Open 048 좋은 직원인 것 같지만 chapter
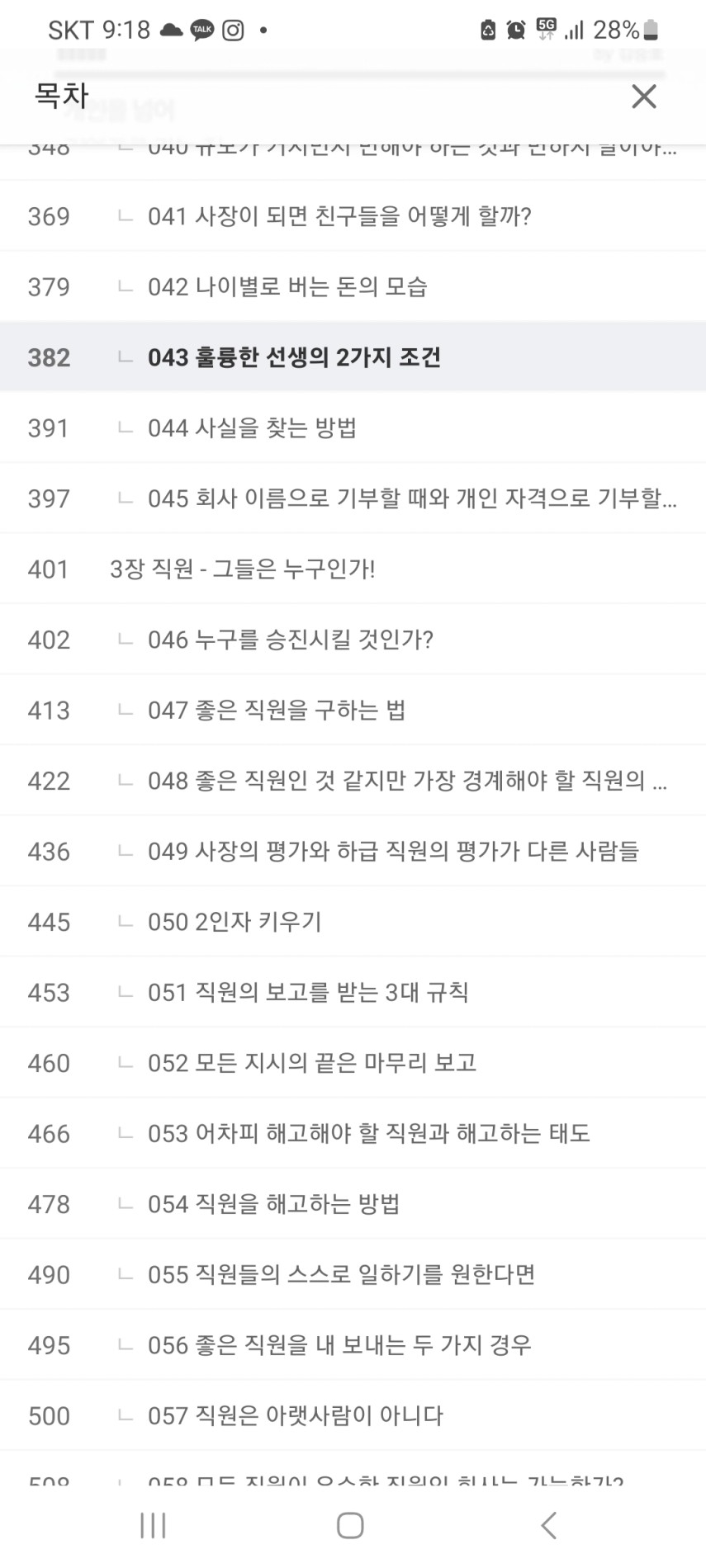This screenshot has width=706, height=1568. (x=353, y=781)
